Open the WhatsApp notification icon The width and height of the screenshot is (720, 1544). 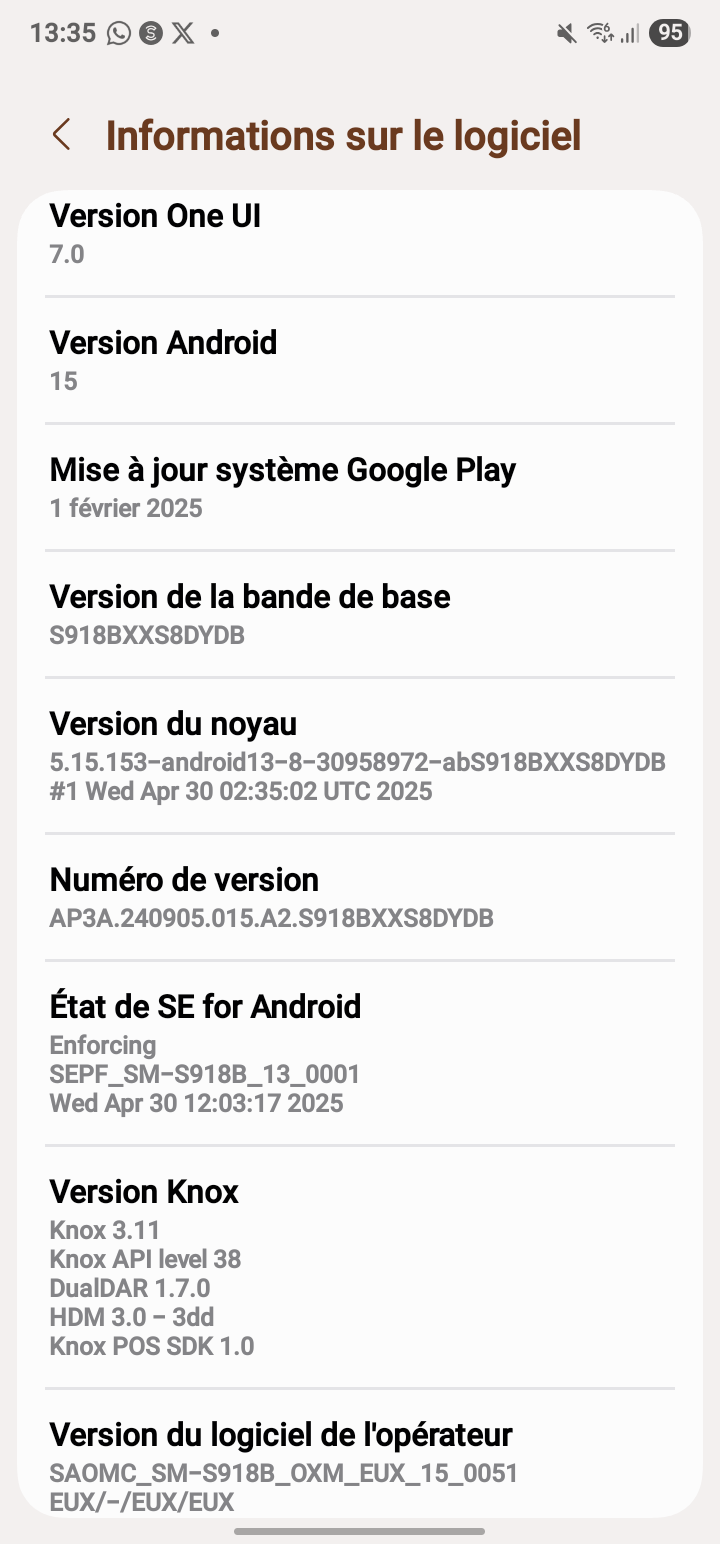117,33
